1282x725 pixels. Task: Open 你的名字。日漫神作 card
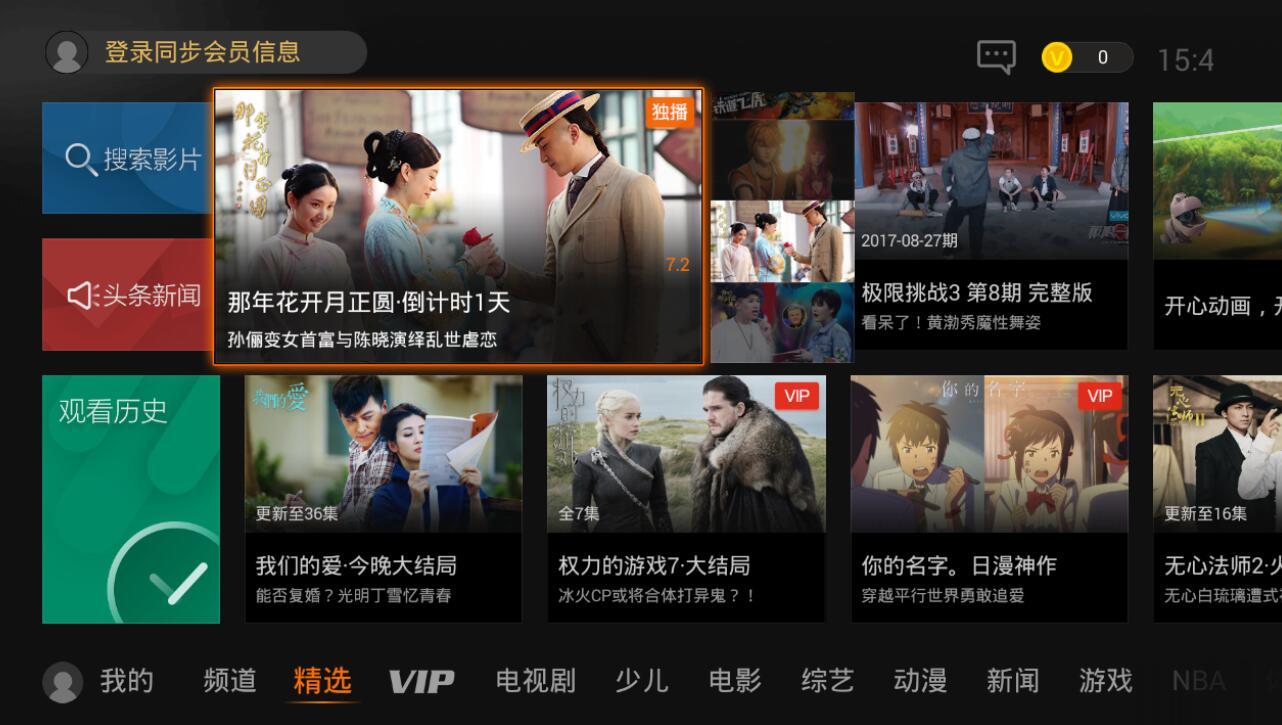click(989, 499)
